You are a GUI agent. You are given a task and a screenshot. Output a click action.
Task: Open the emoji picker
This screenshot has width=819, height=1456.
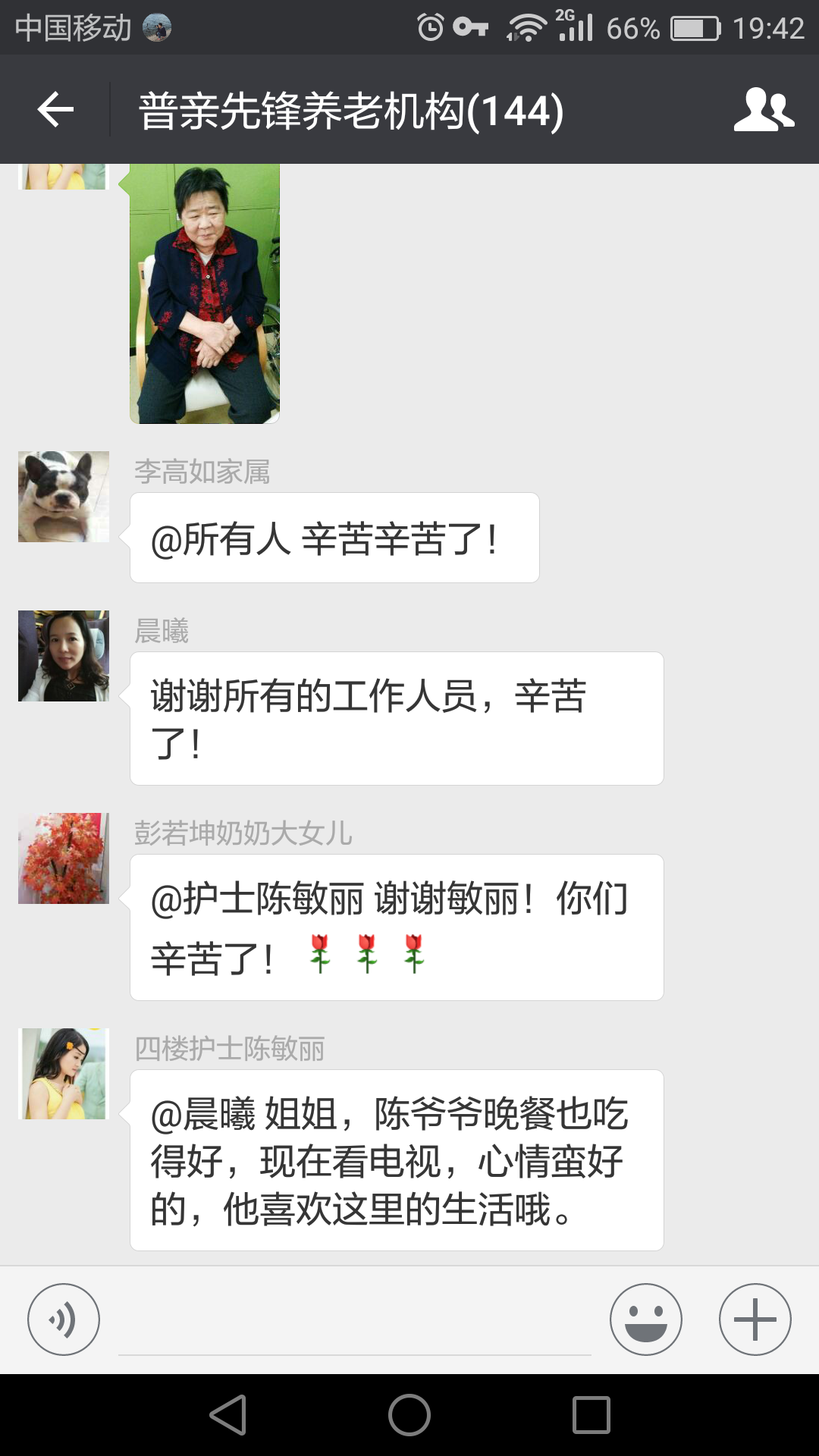(645, 1319)
